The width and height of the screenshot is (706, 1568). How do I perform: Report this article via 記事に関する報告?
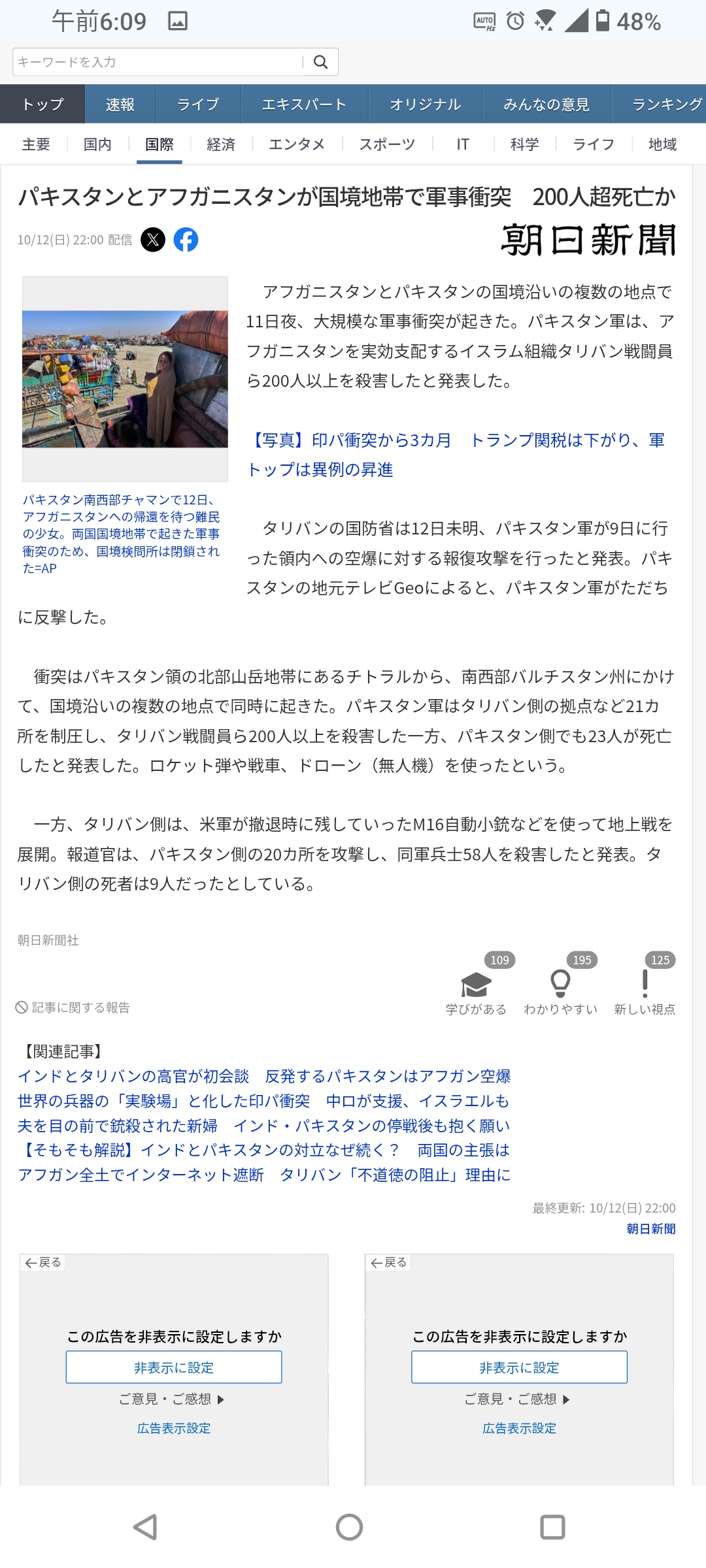click(x=73, y=1007)
